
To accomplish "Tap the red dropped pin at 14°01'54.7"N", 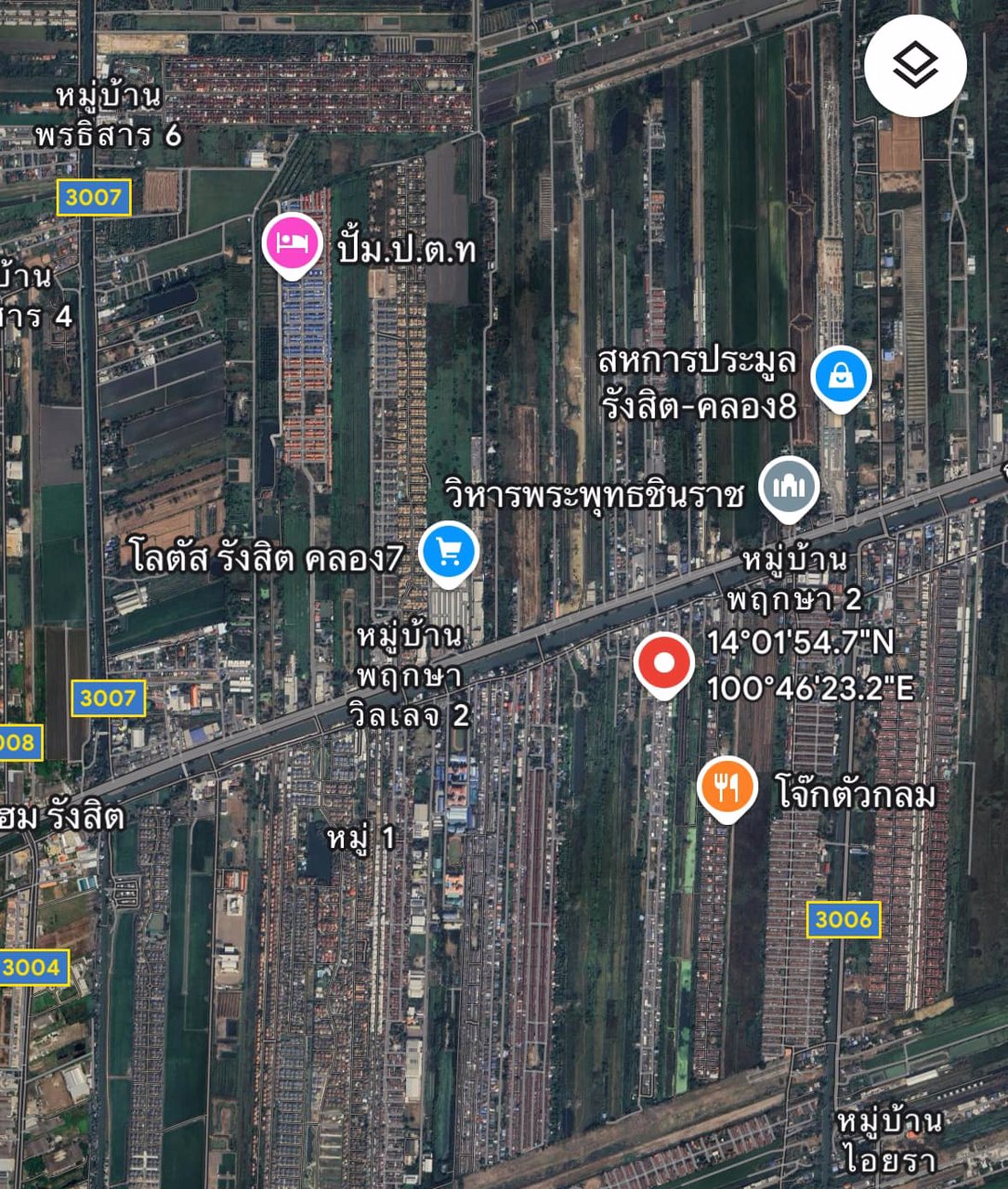I will coord(664,663).
